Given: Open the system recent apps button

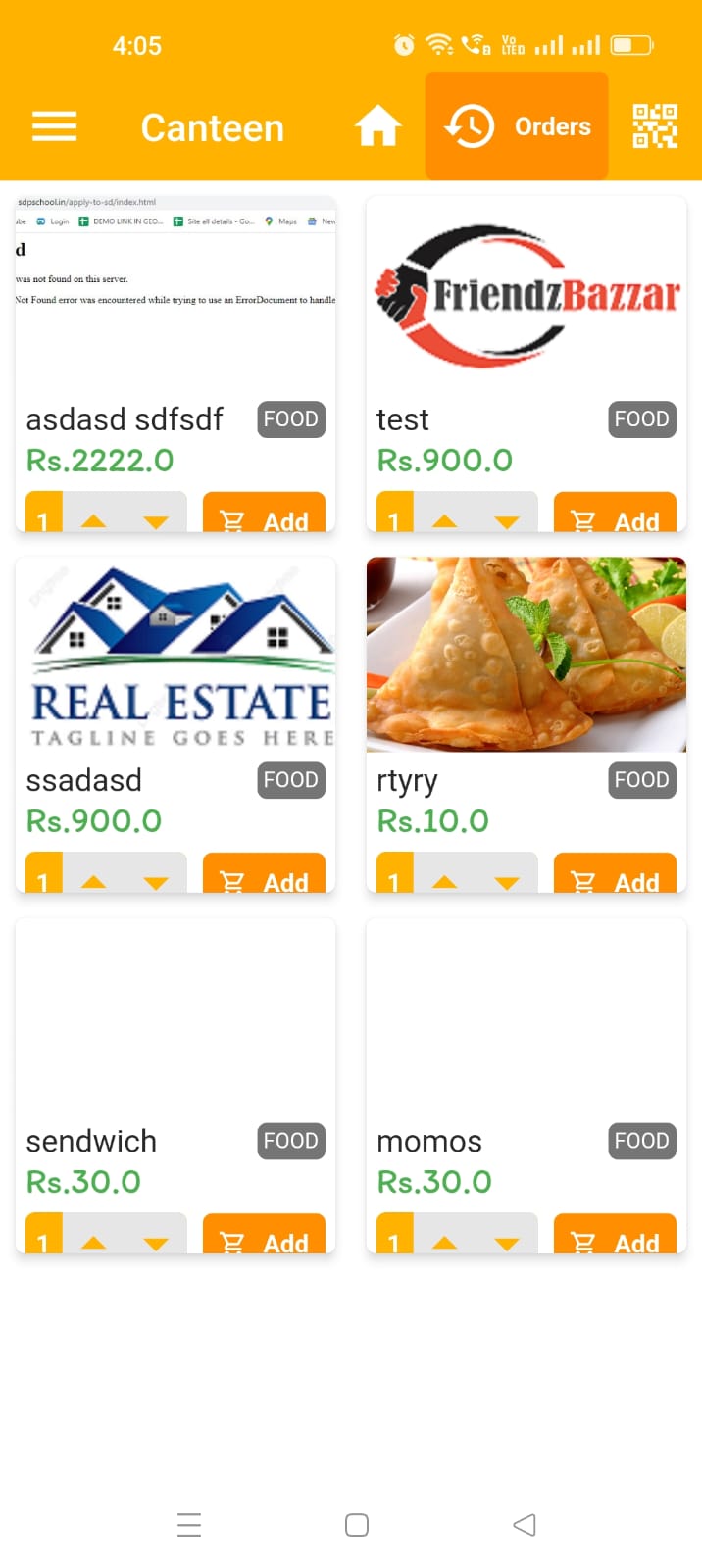Looking at the screenshot, I should (x=189, y=1525).
